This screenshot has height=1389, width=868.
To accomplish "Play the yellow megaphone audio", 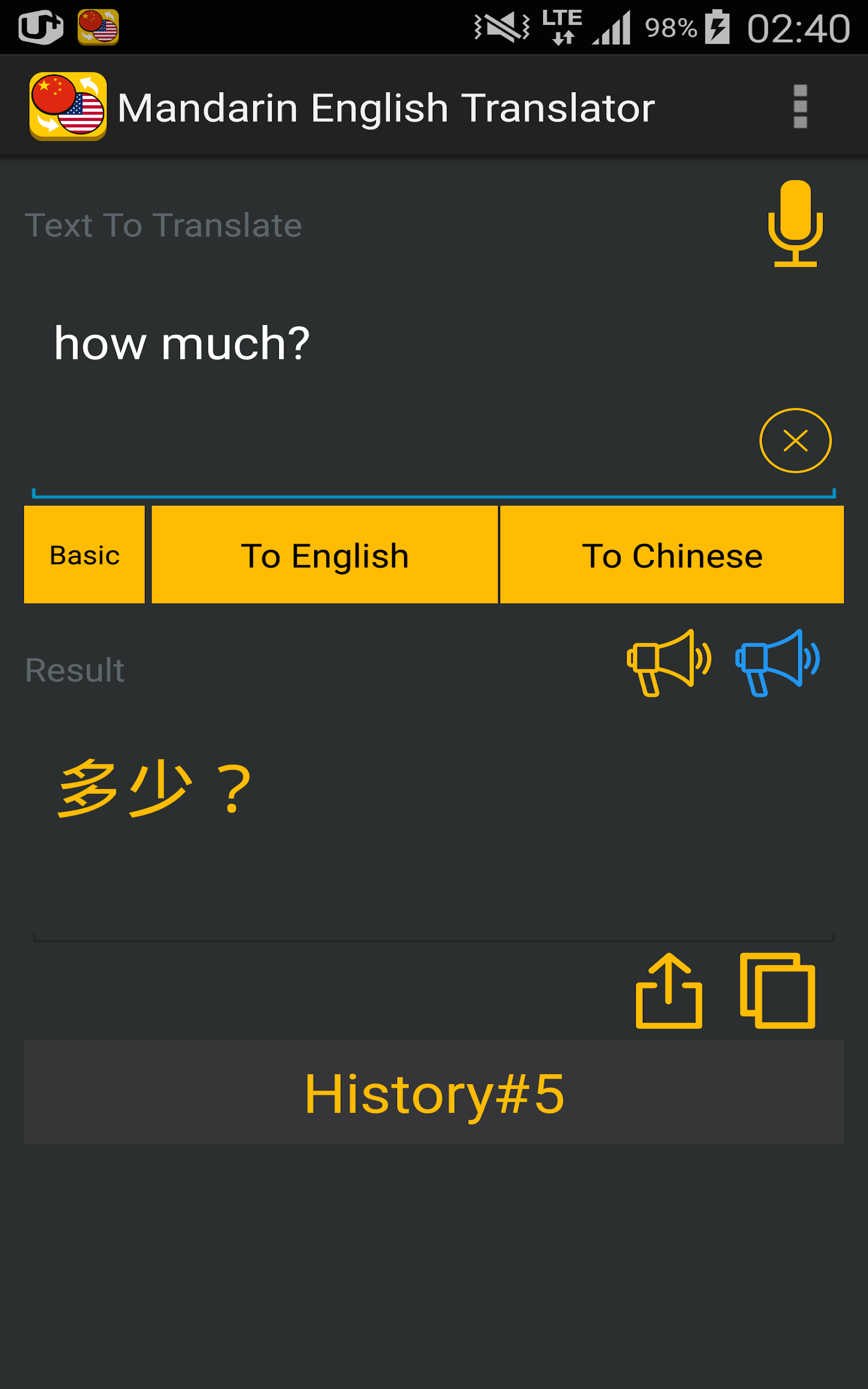I will [669, 663].
